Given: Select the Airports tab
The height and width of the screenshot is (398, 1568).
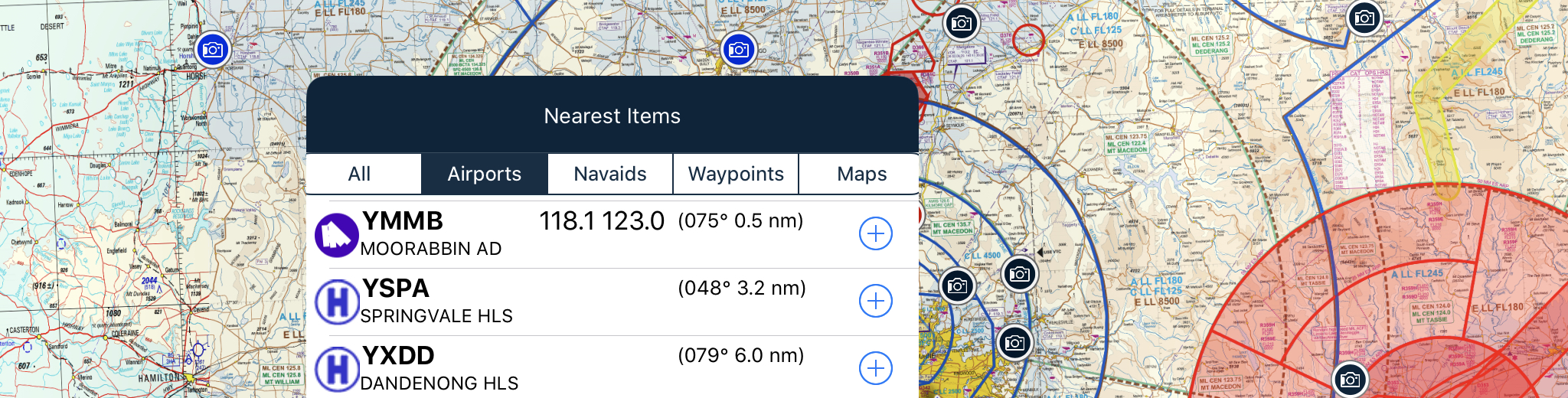Looking at the screenshot, I should [484, 175].
